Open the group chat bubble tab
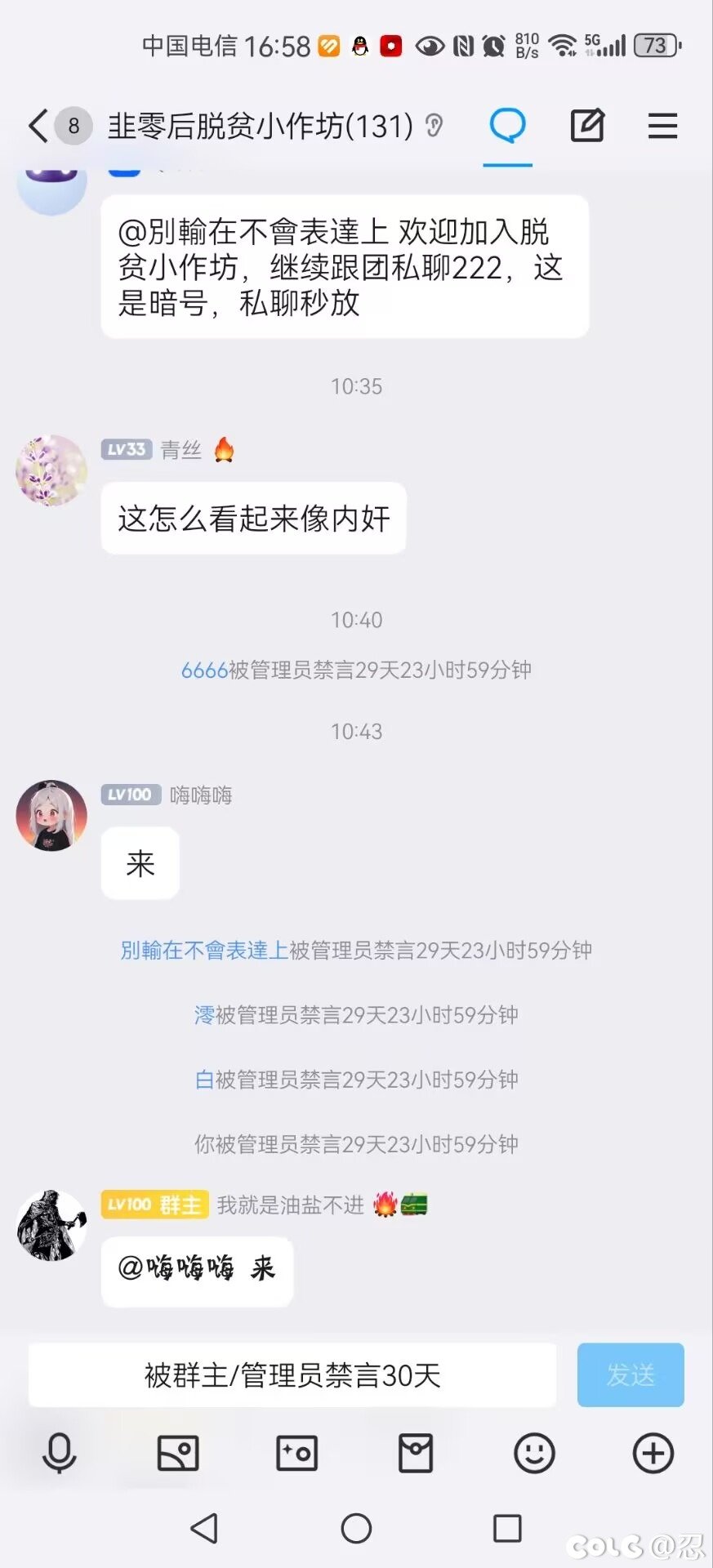This screenshot has width=713, height=1568. click(x=507, y=126)
